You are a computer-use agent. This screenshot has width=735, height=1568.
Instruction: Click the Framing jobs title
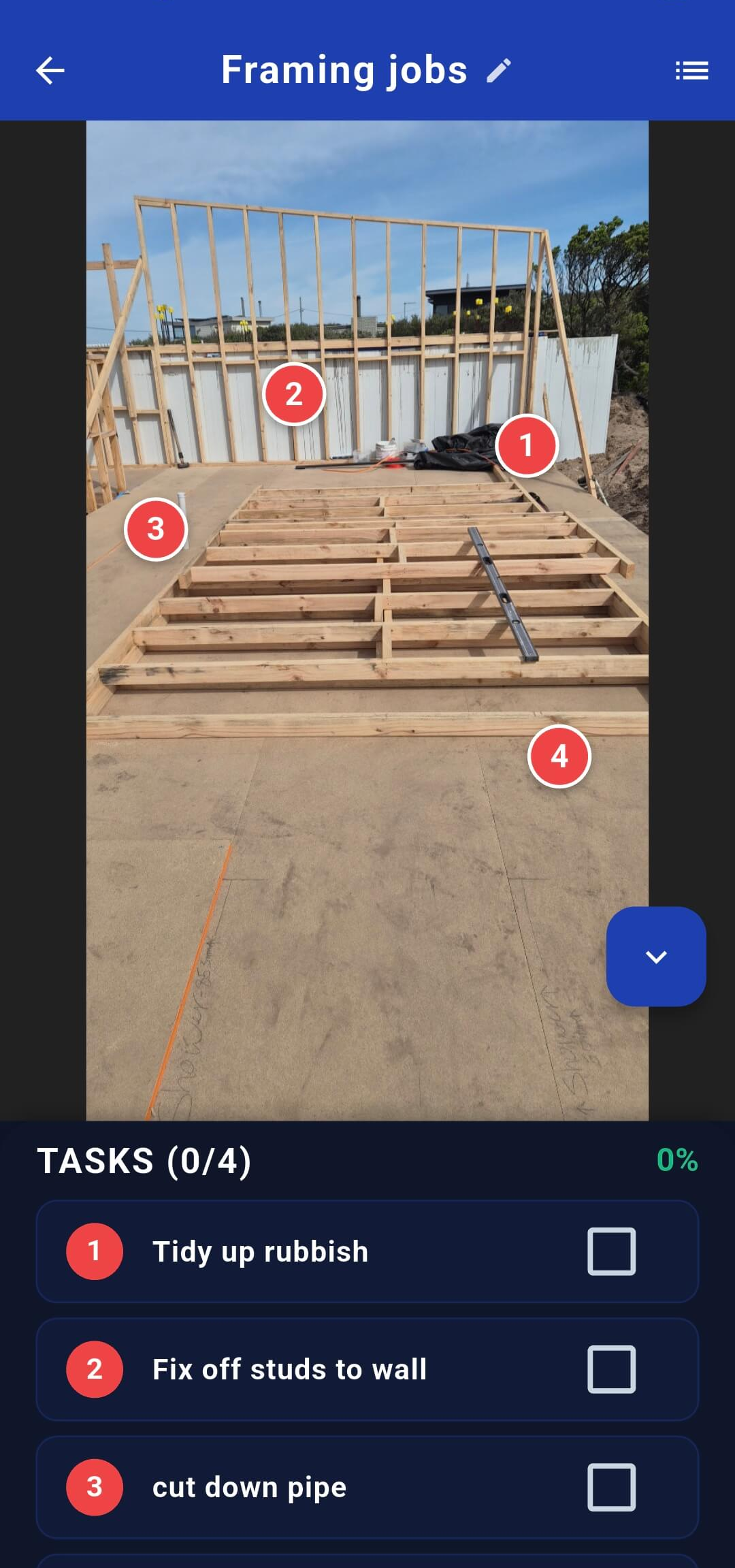pyautogui.click(x=344, y=69)
